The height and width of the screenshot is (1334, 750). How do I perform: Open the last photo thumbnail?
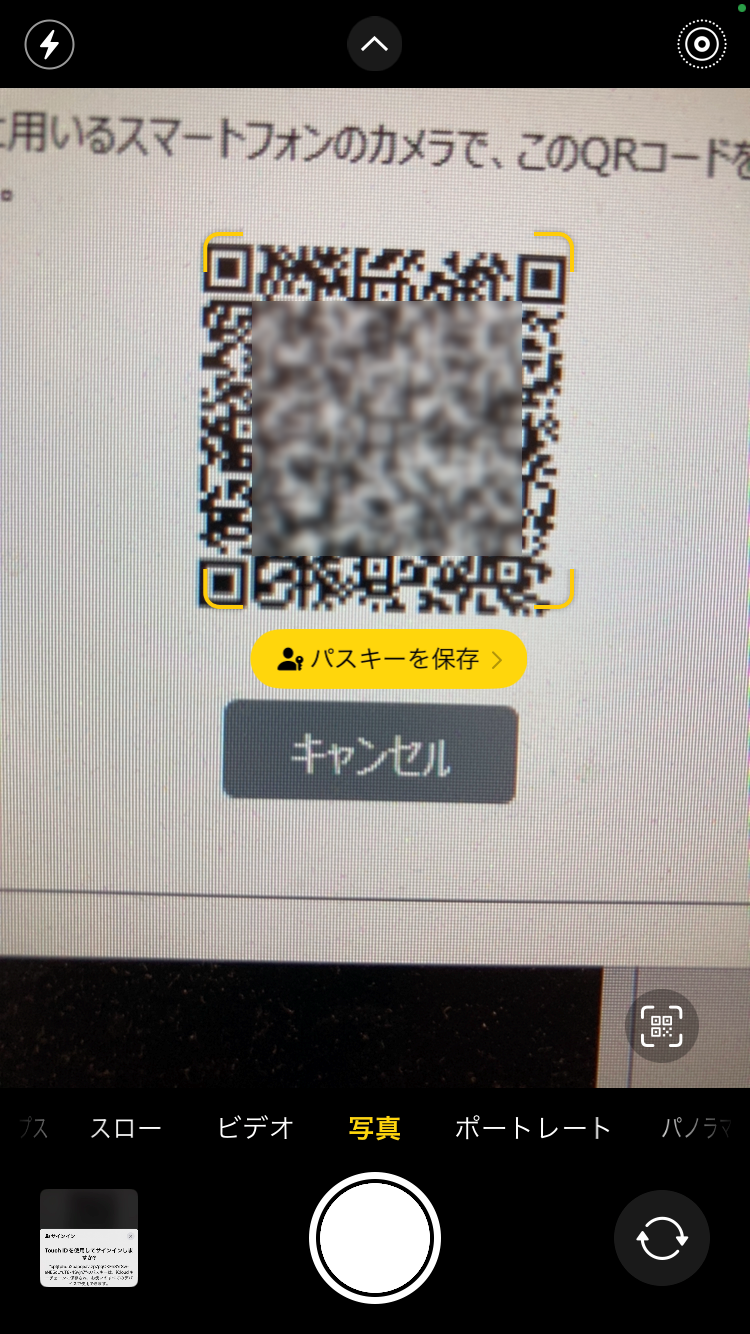89,1237
